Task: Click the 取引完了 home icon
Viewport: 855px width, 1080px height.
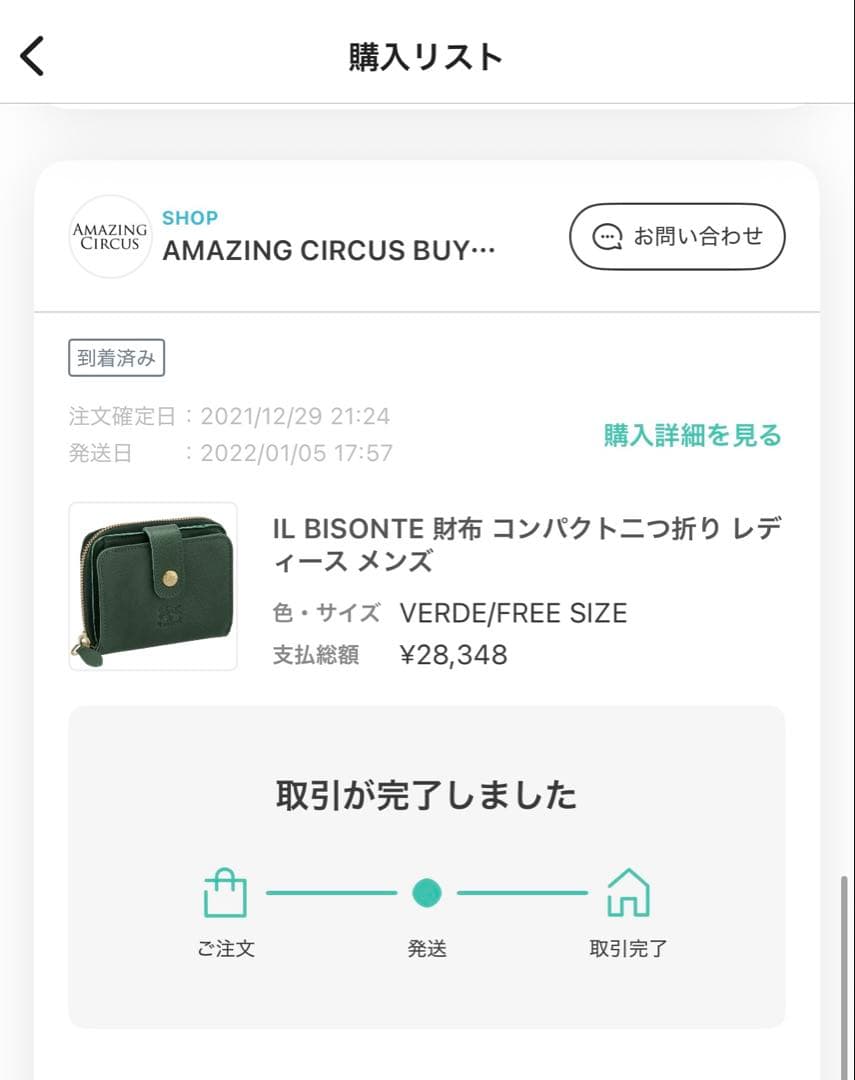Action: click(x=628, y=891)
